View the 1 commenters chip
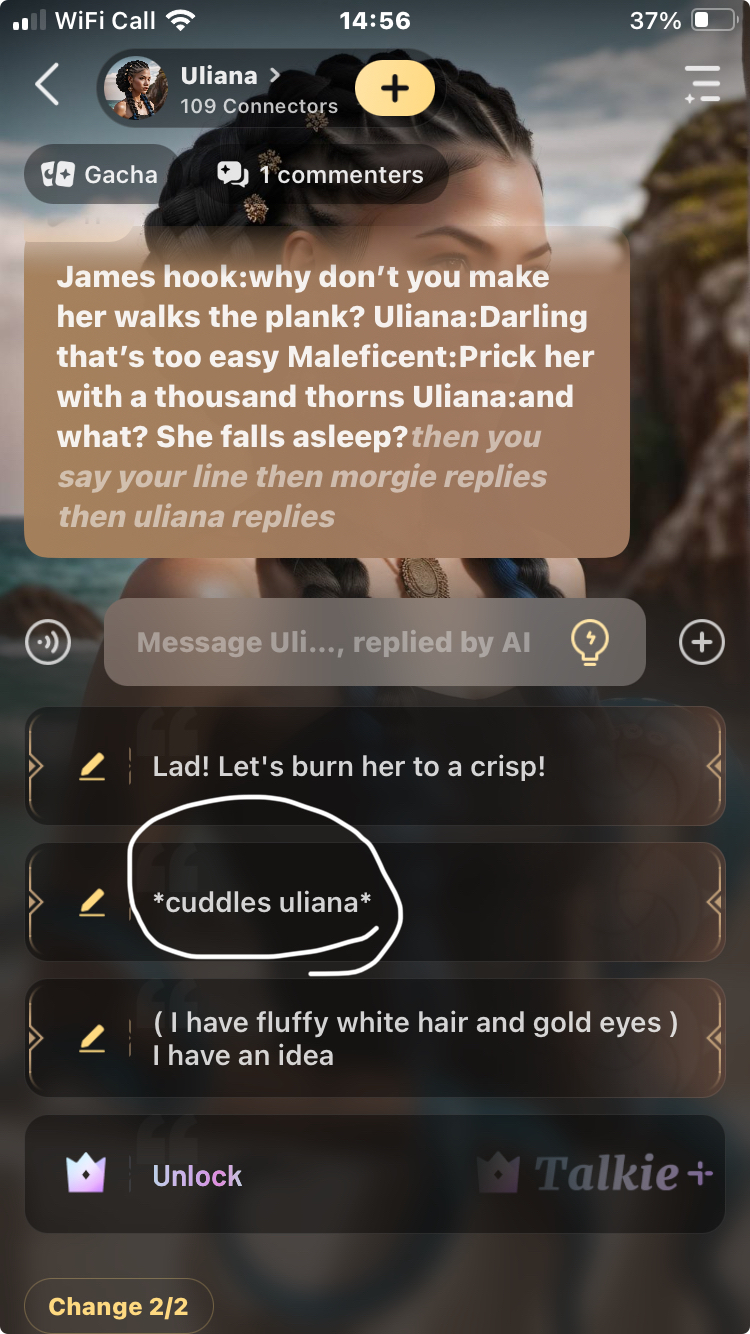The image size is (750, 1334). click(x=321, y=175)
